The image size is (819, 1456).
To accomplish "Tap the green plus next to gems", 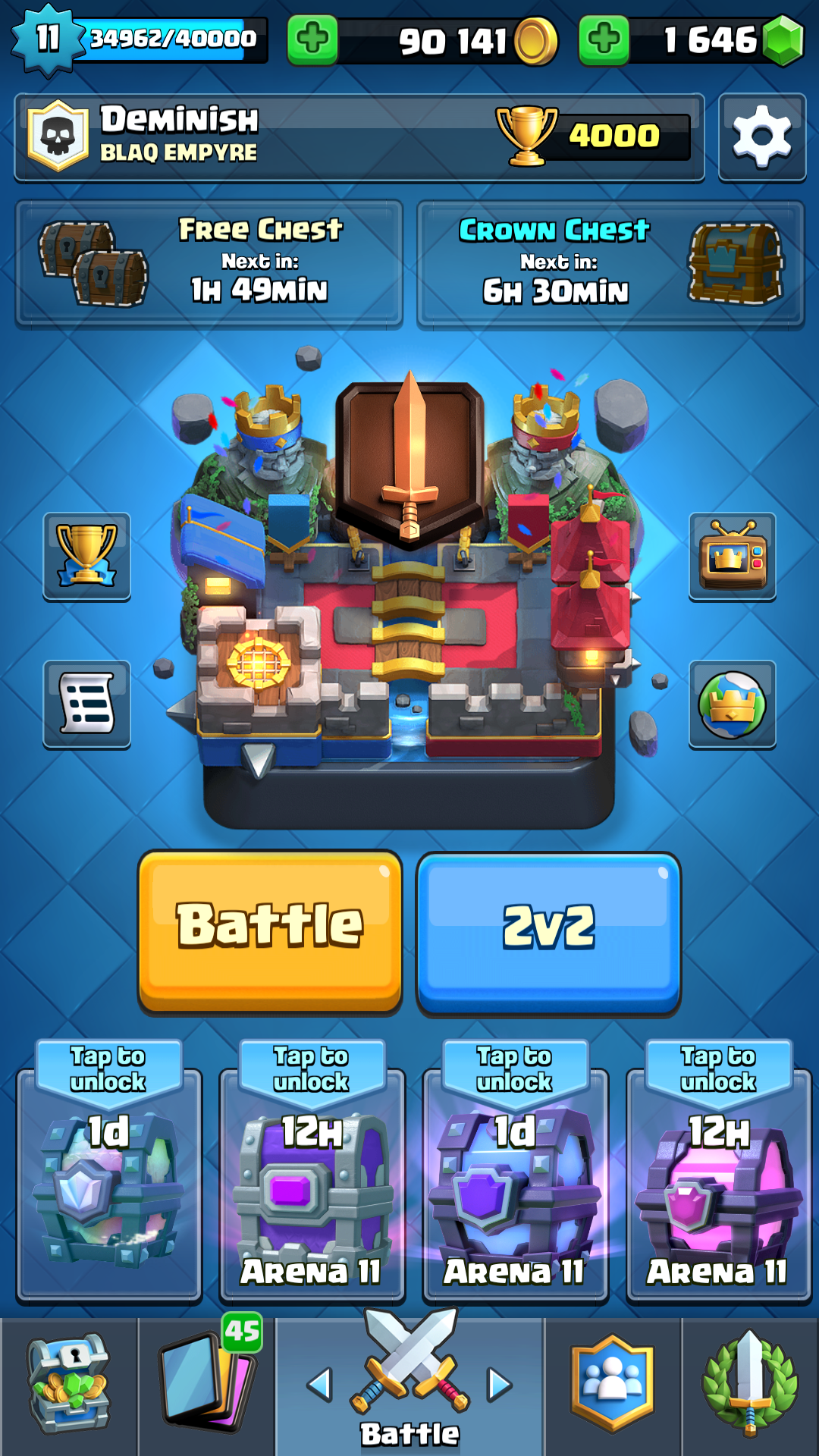I will [604, 39].
